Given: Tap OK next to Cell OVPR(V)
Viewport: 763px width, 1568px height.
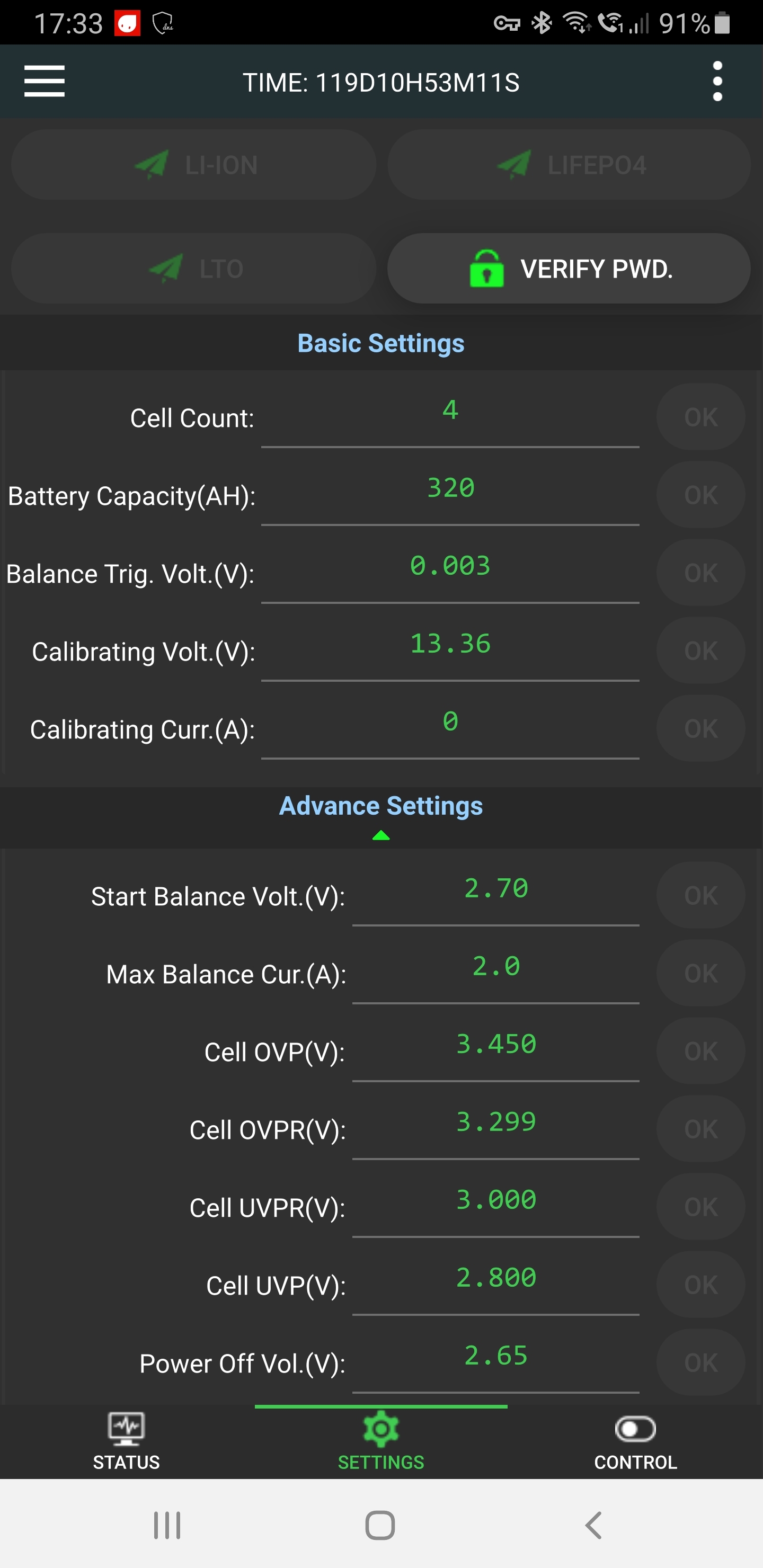Looking at the screenshot, I should (700, 1129).
